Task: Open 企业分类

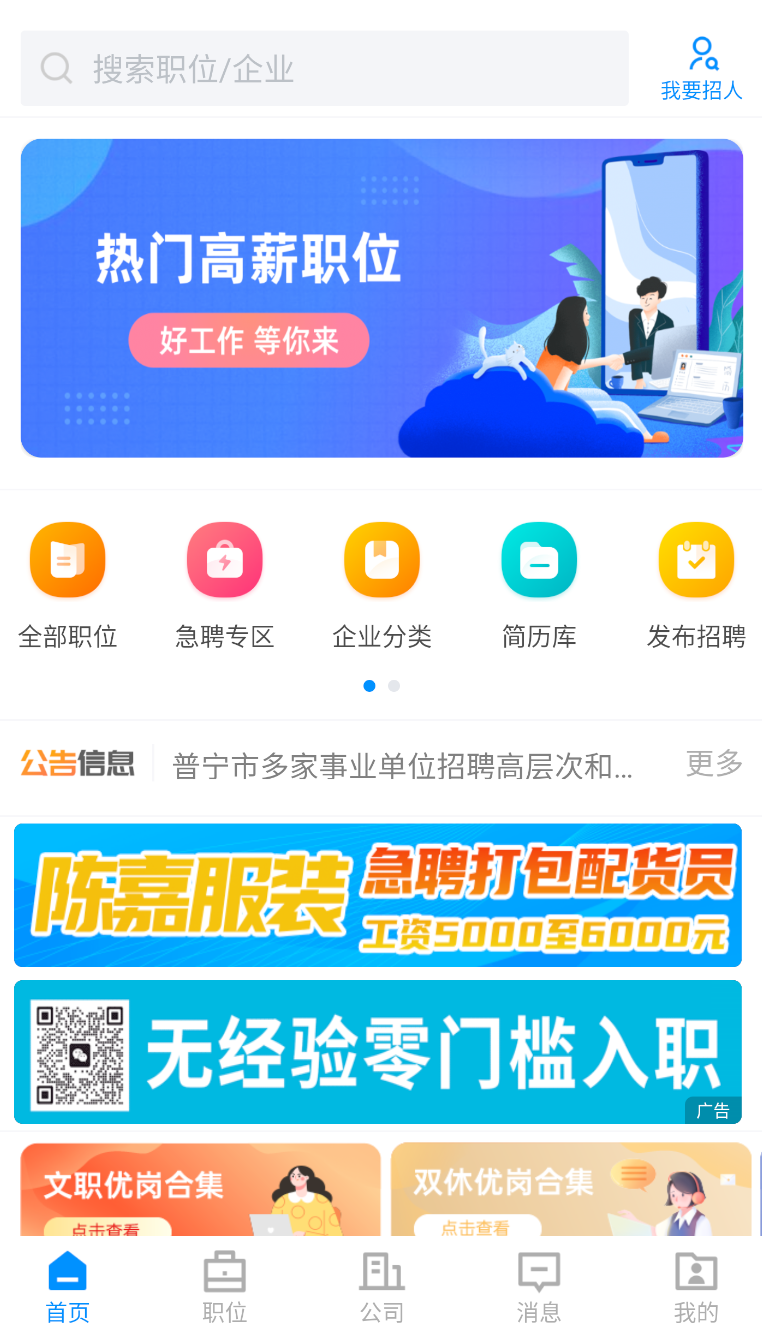Action: (x=382, y=586)
